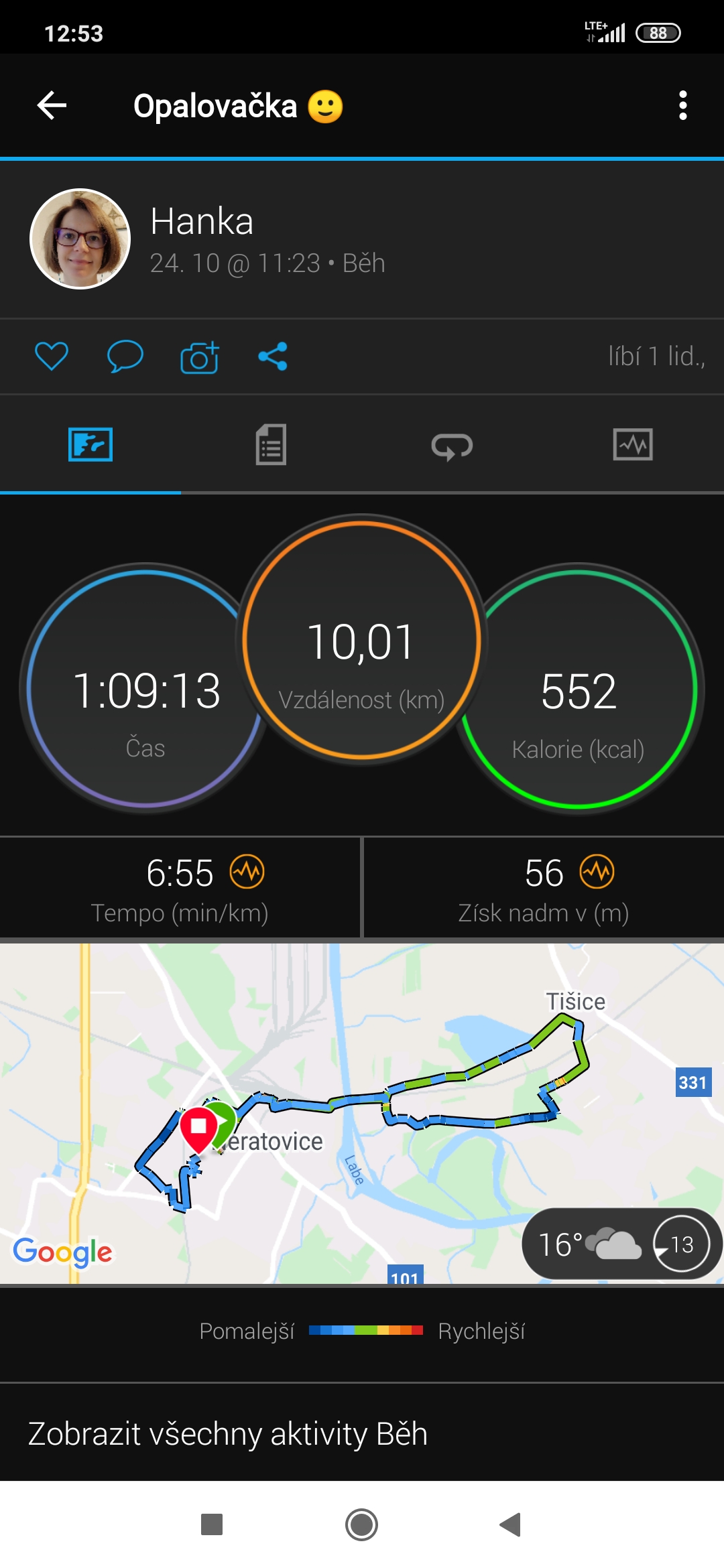Go back using the top-left arrow
Image resolution: width=724 pixels, height=1568 pixels.
point(52,106)
